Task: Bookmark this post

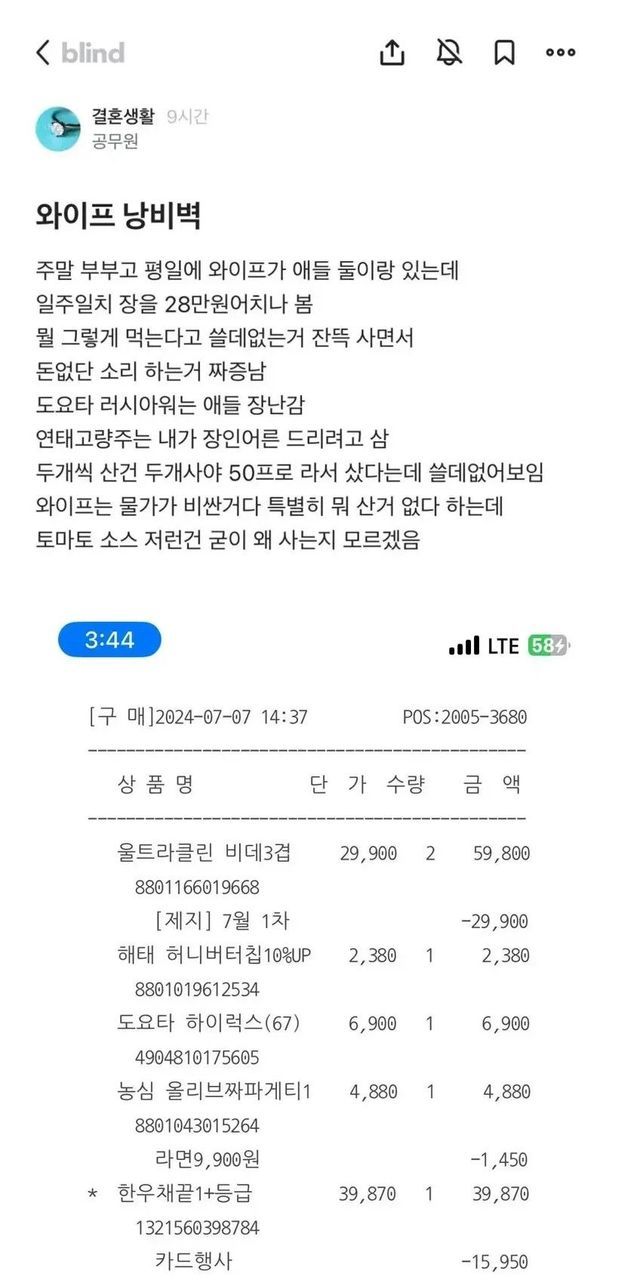Action: click(x=505, y=53)
